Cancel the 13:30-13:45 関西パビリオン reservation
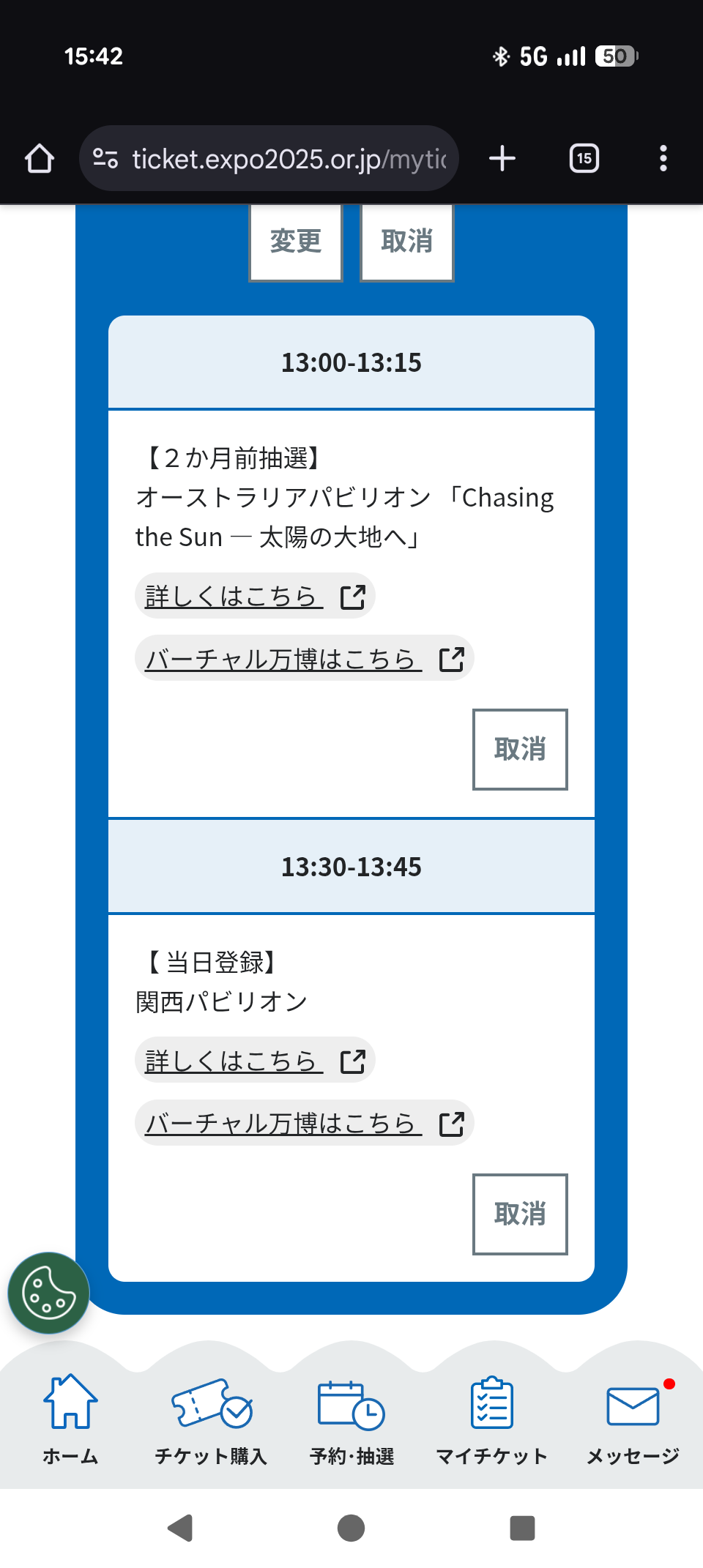The image size is (703, 1568). pos(520,1214)
